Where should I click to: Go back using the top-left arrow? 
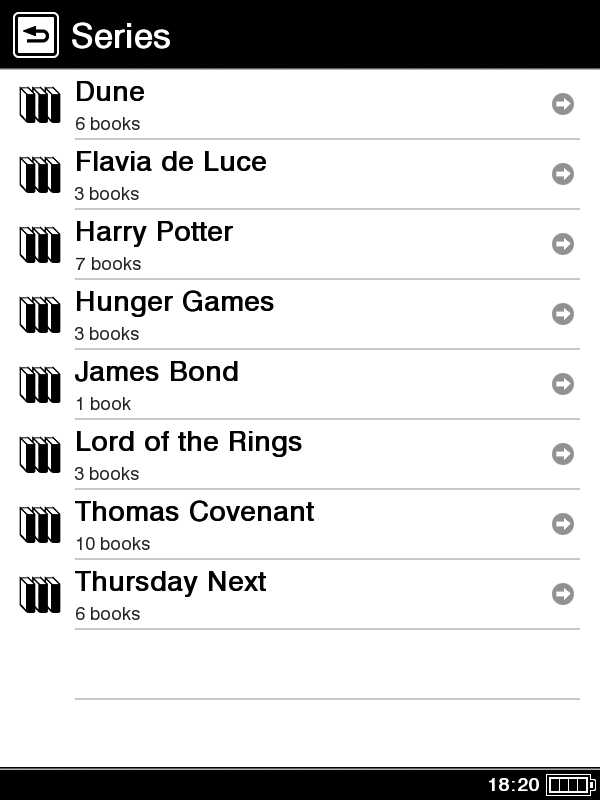[x=36, y=36]
